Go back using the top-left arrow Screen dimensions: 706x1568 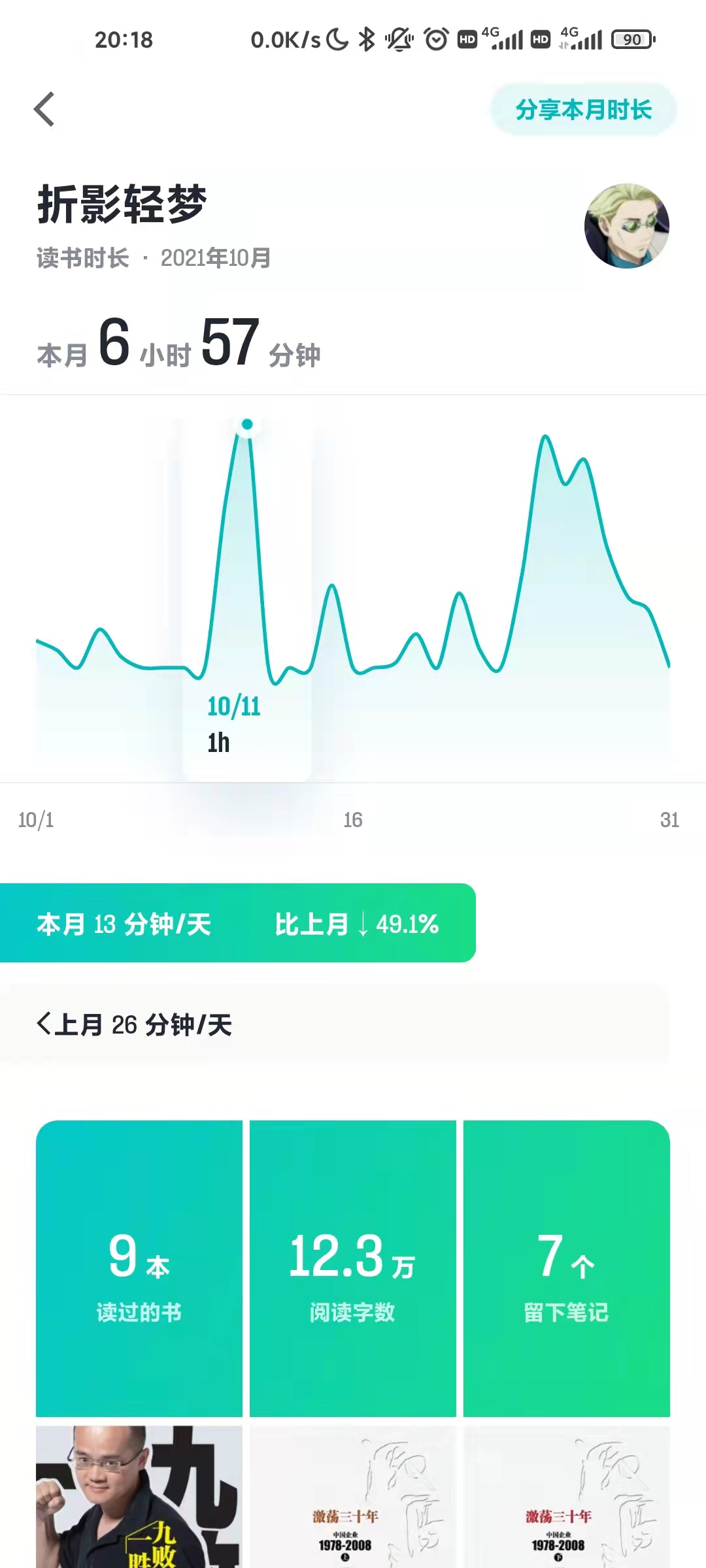tap(44, 109)
